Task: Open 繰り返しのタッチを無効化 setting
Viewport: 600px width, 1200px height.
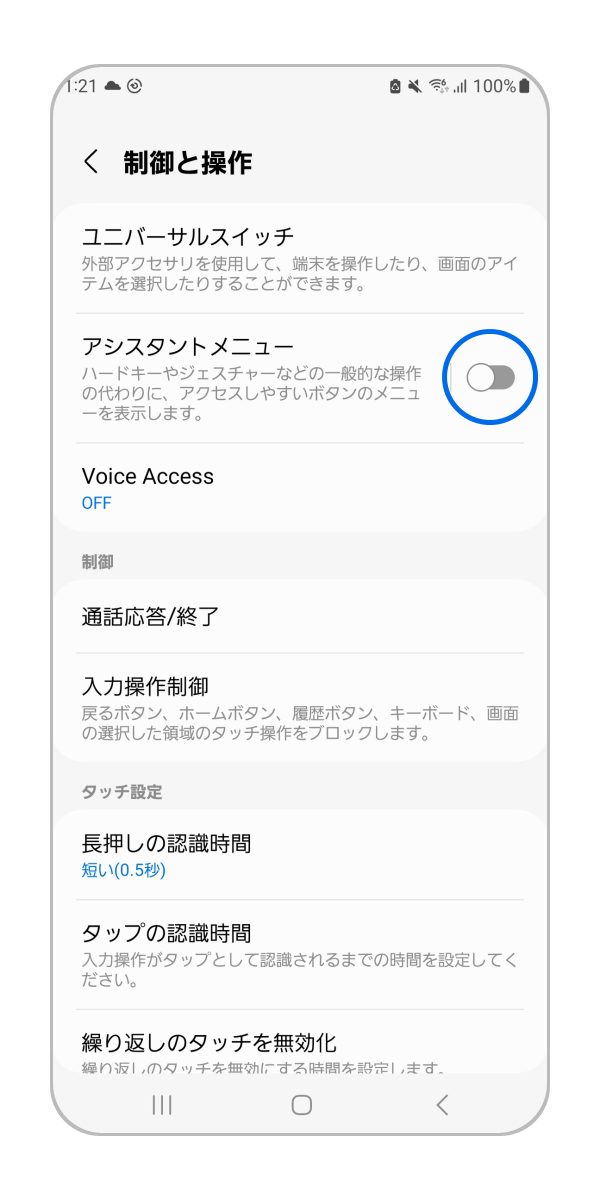Action: 300,1048
